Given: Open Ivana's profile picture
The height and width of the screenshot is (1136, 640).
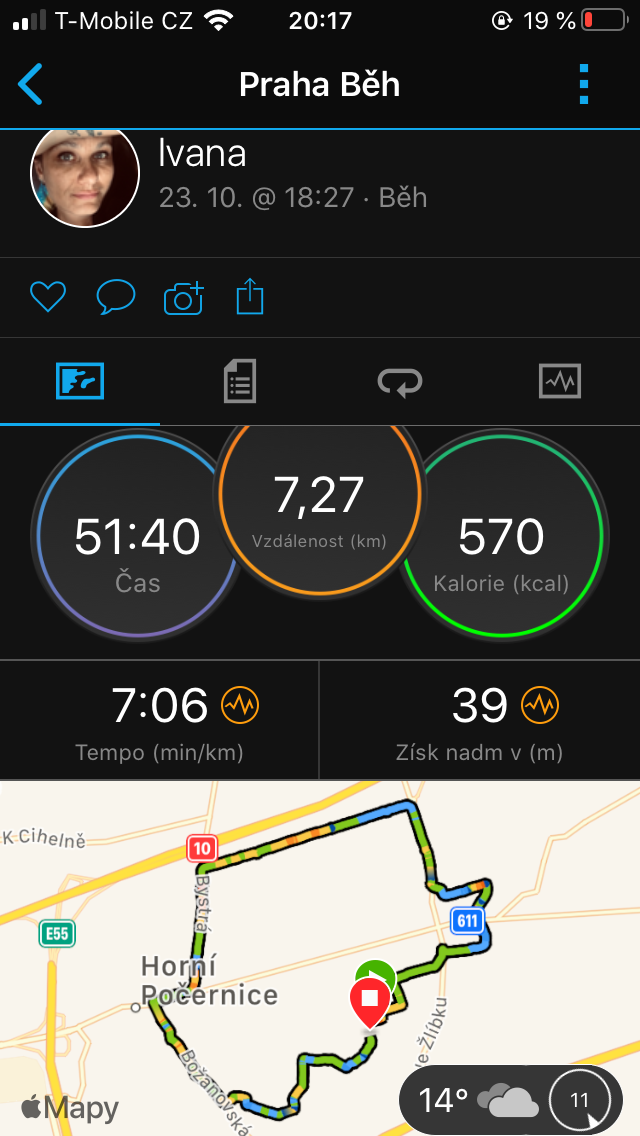Looking at the screenshot, I should (85, 178).
